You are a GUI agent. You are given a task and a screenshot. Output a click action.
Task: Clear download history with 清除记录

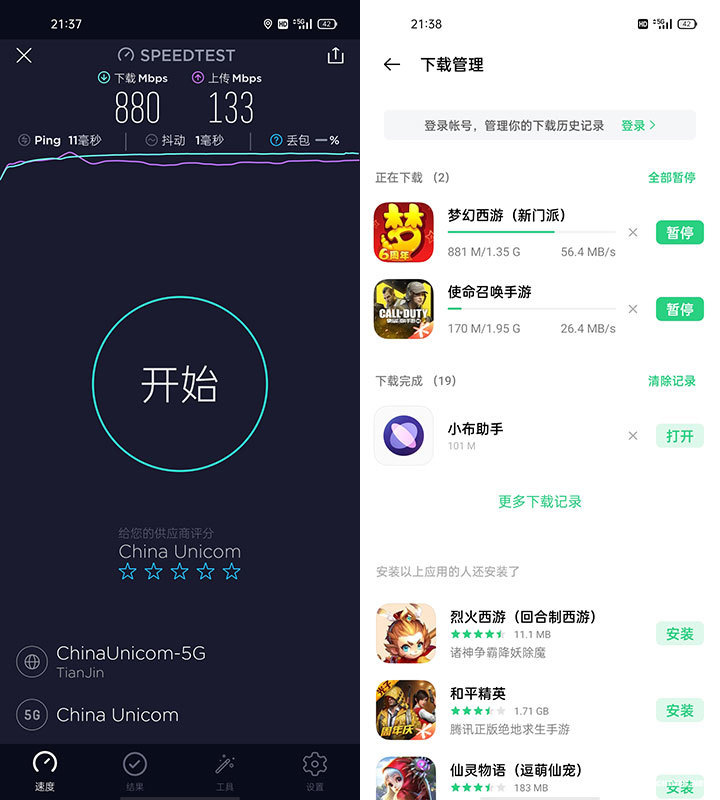[x=671, y=381]
